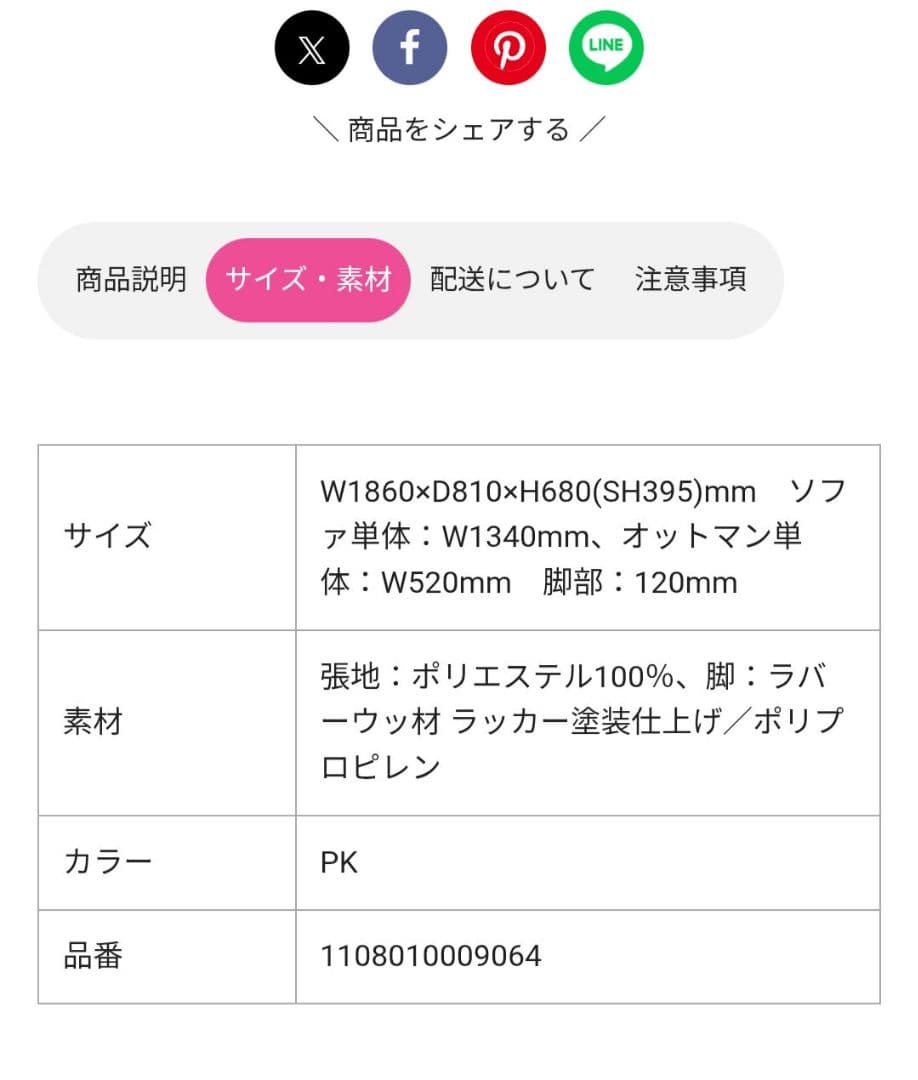Share this product on X

312,48
